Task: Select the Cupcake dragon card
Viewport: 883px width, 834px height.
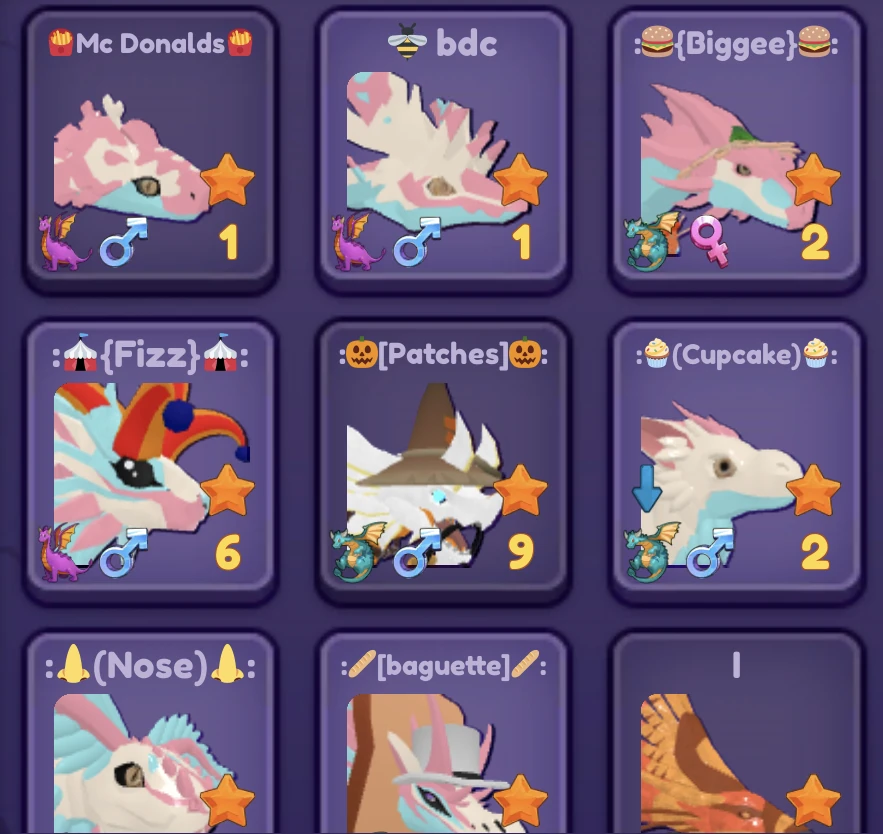Action: point(736,460)
